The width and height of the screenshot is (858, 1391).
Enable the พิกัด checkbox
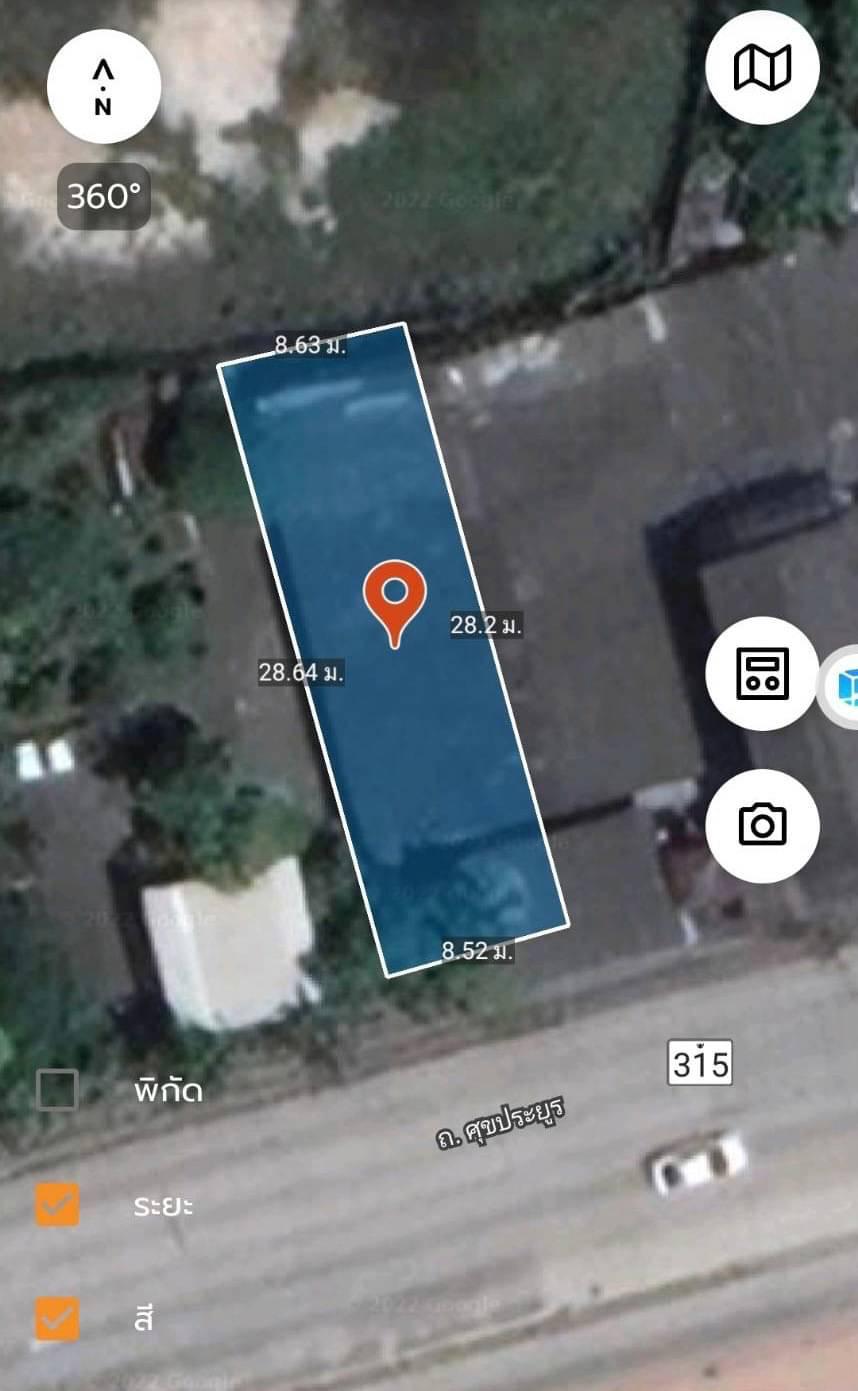tap(57, 1089)
